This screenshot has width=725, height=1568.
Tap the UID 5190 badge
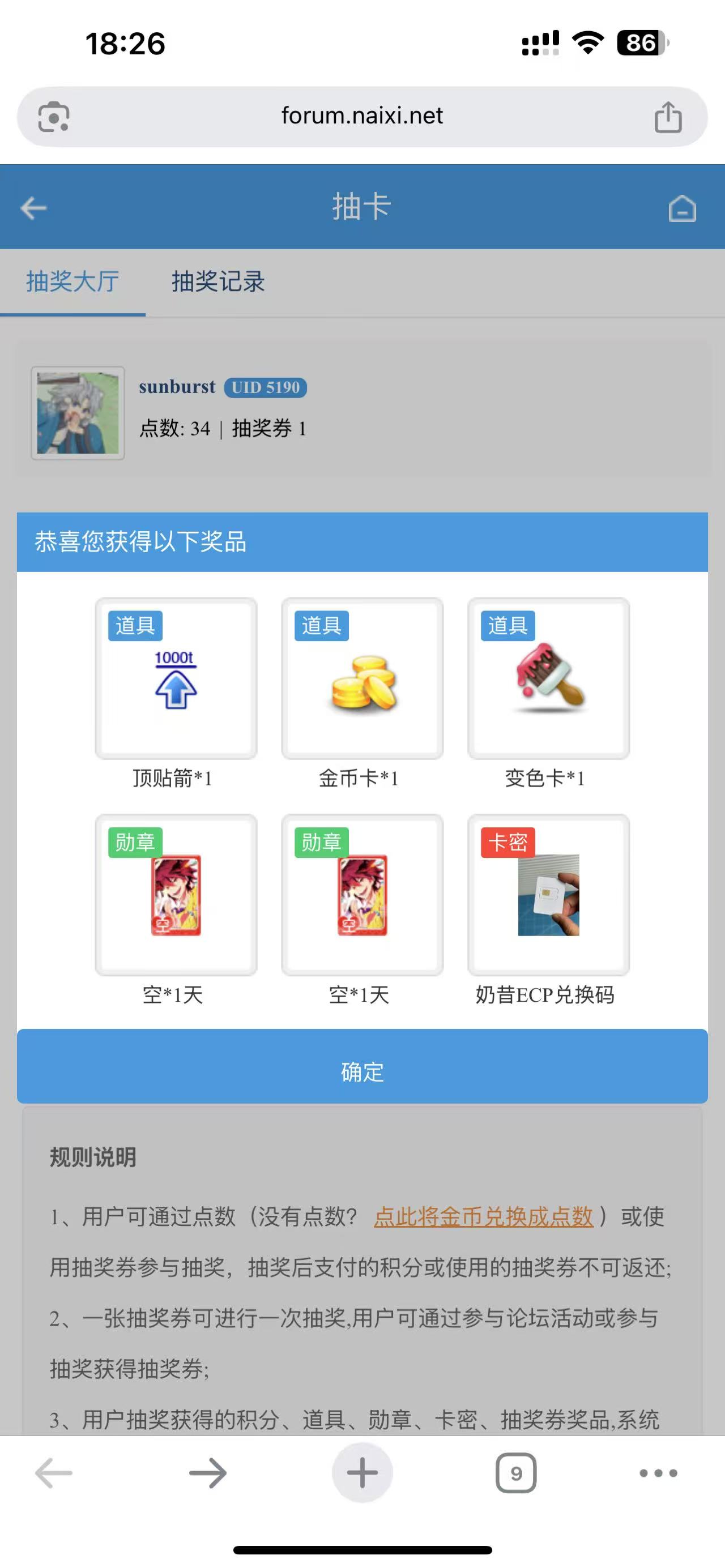(x=267, y=387)
